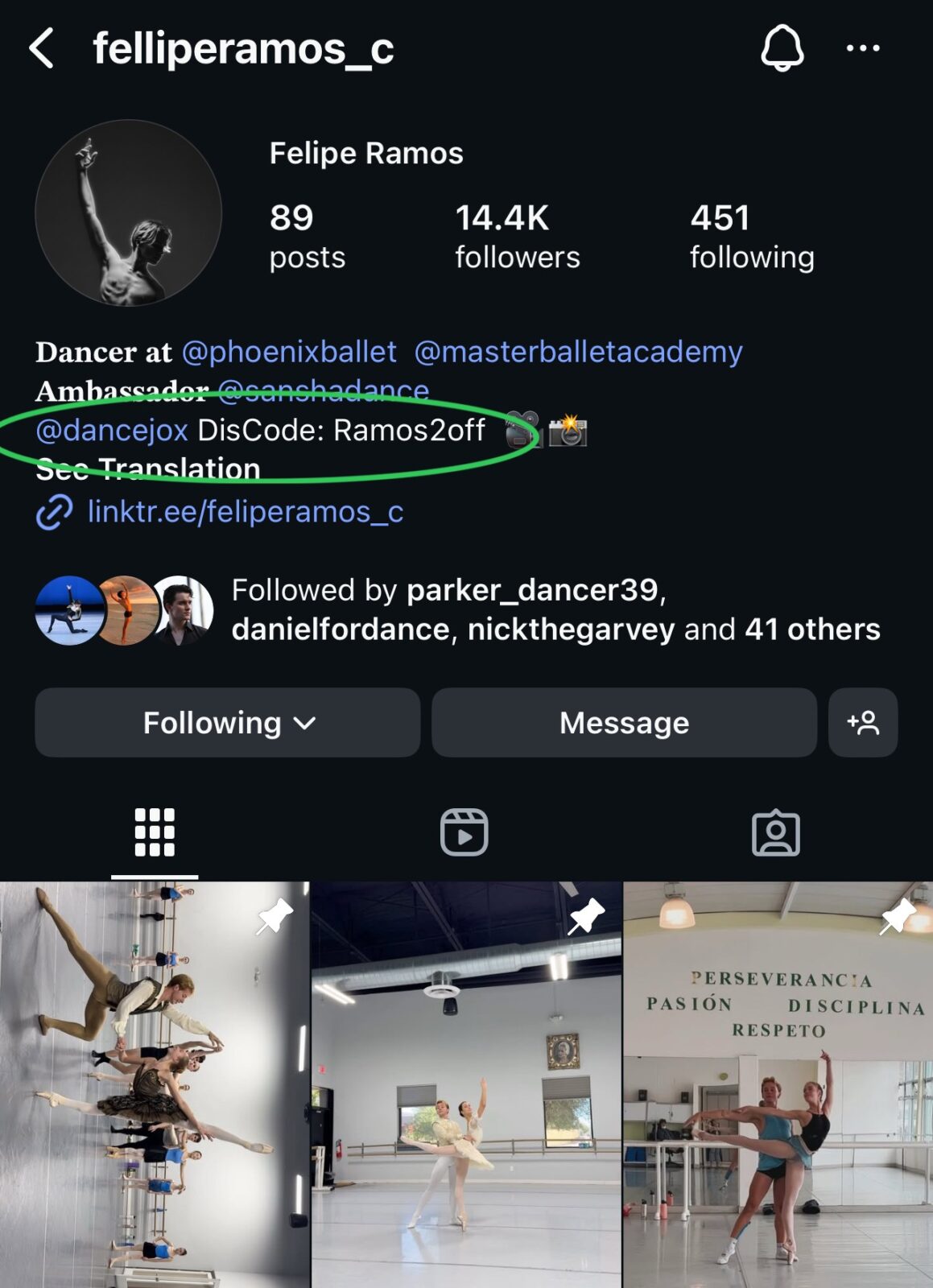Viewport: 933px width, 1288px height.
Task: Go back using the back arrow
Action: pyautogui.click(x=42, y=48)
